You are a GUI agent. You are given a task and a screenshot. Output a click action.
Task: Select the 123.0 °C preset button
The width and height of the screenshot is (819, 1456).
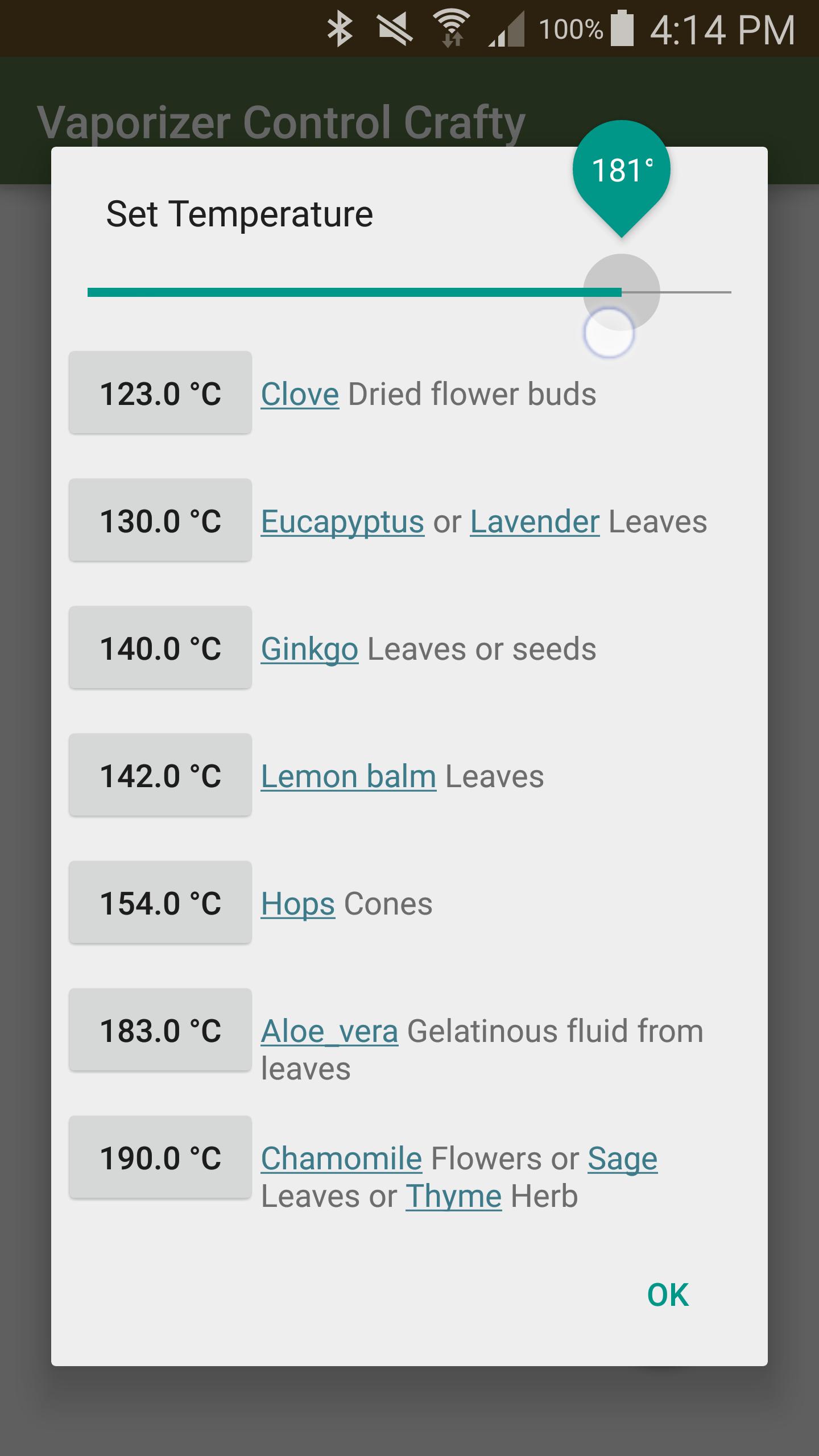point(160,393)
